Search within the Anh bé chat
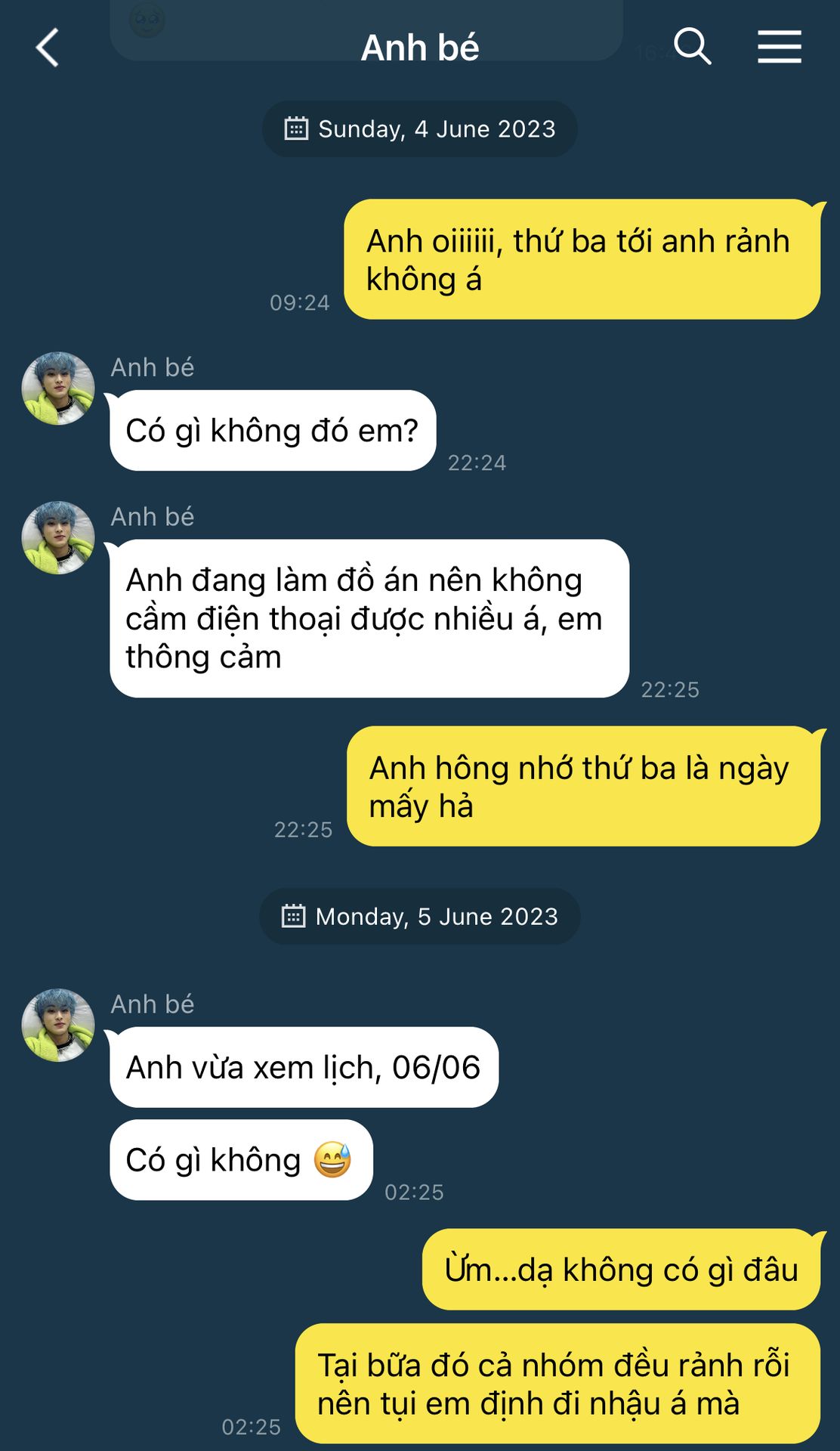Screen dimensions: 840x1451 692,47
